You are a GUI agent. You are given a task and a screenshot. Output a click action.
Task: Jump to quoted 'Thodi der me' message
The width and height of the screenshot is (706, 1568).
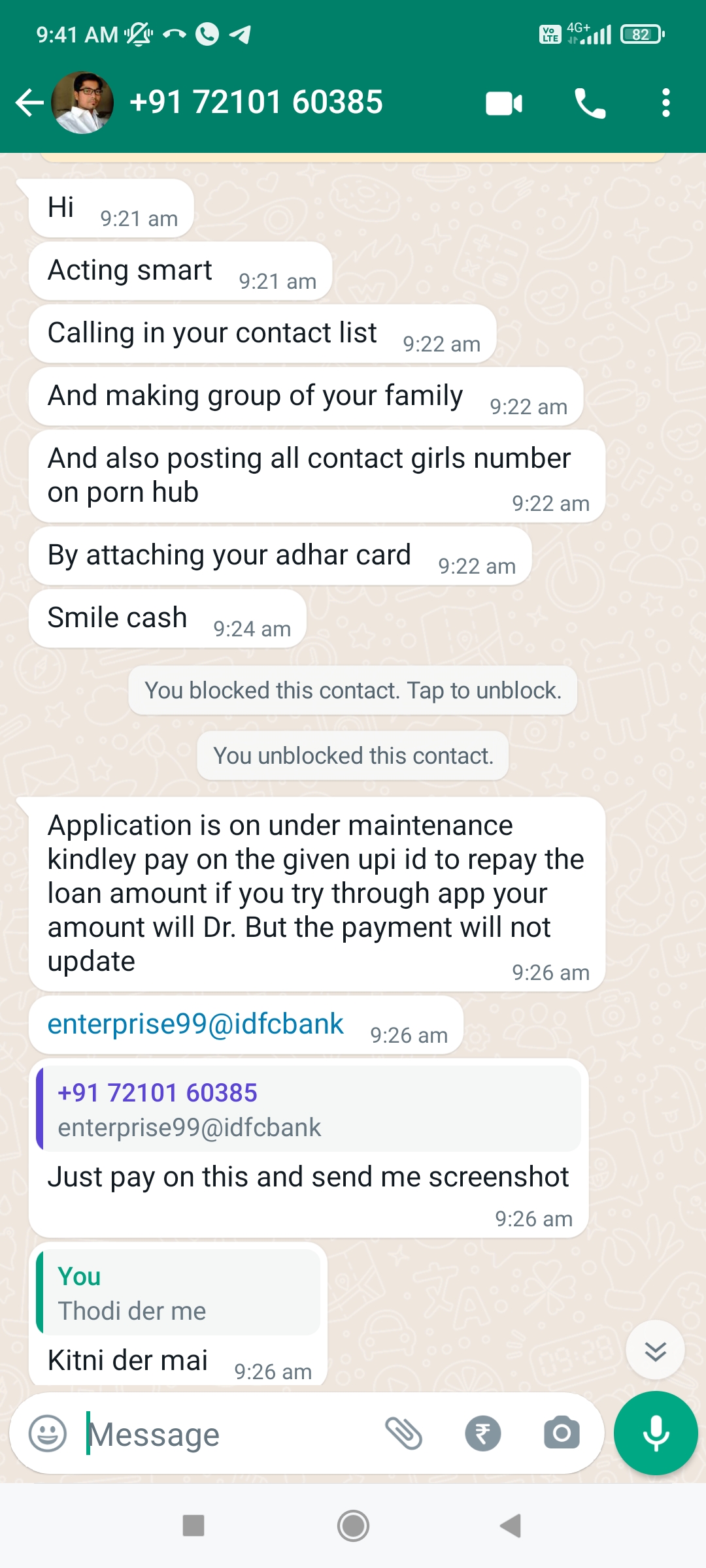(x=178, y=1294)
